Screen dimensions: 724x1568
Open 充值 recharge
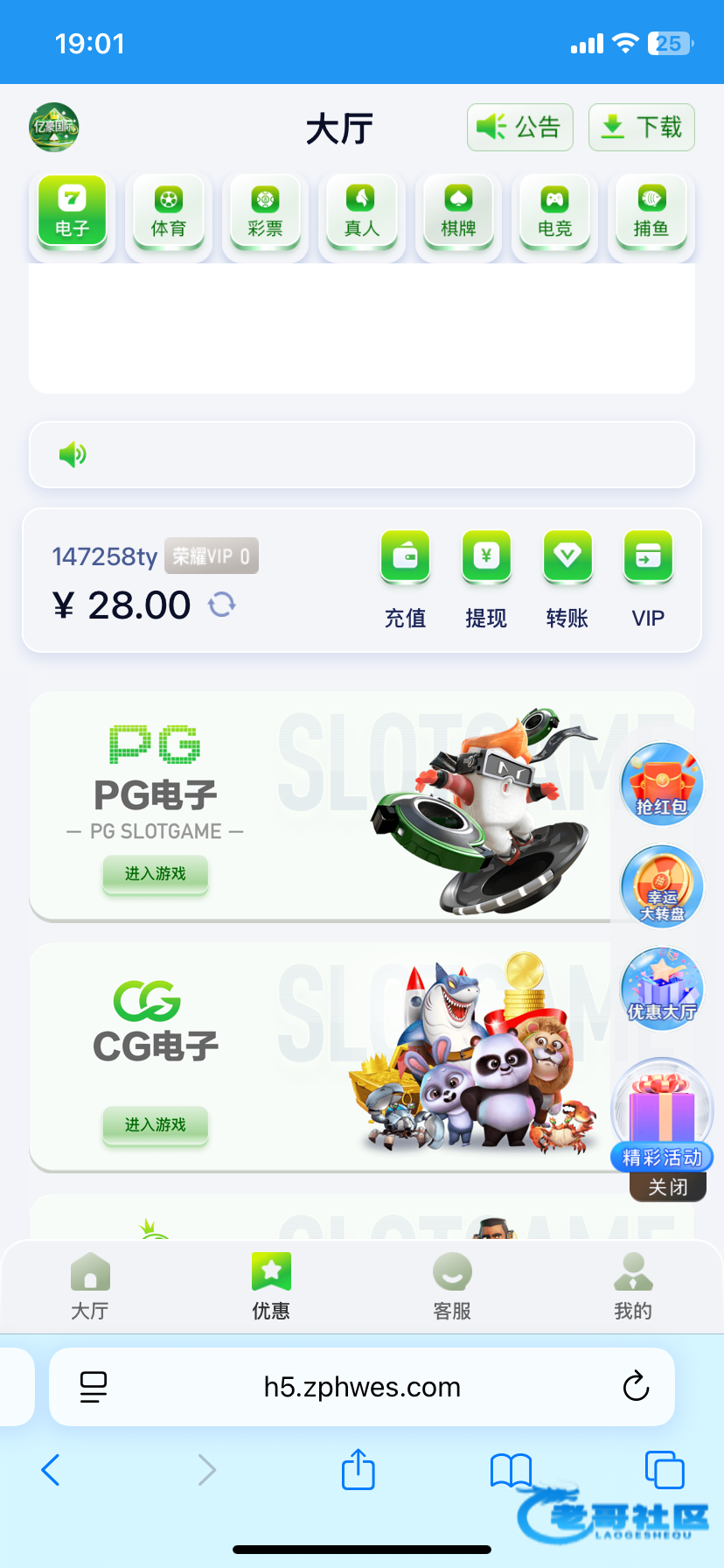(405, 579)
